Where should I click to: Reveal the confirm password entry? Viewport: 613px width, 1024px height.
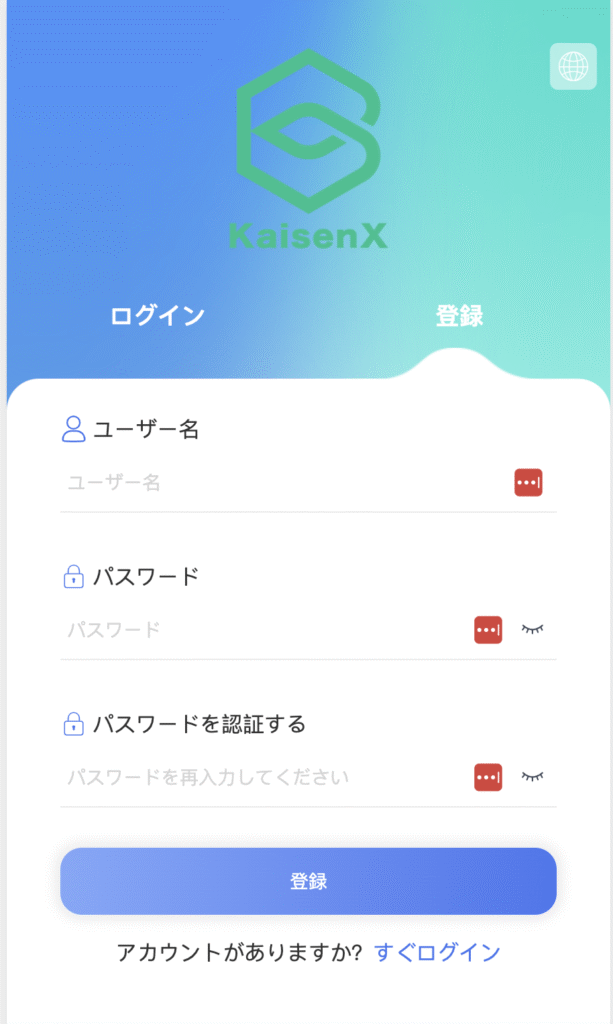pyautogui.click(x=534, y=777)
